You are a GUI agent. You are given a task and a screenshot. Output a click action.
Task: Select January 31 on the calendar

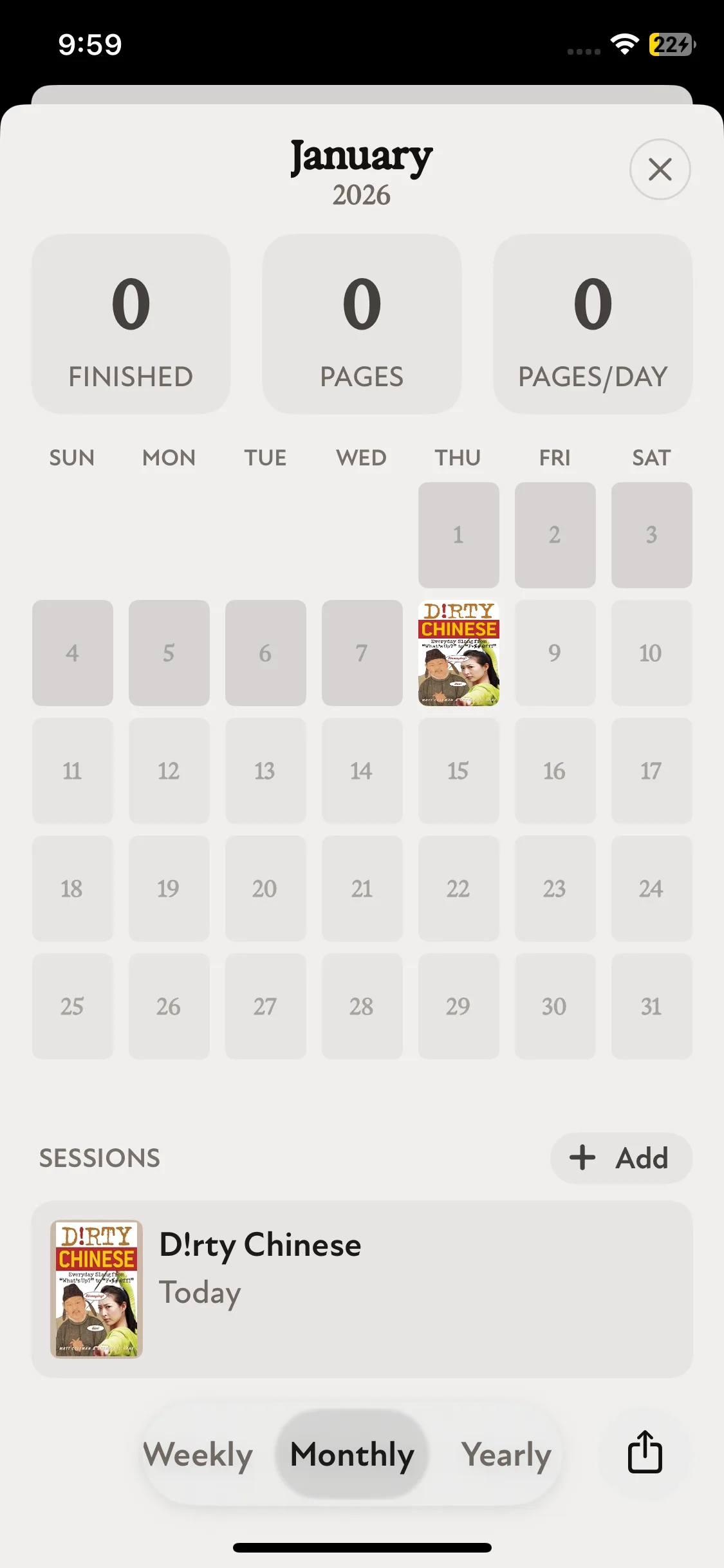tap(651, 1006)
